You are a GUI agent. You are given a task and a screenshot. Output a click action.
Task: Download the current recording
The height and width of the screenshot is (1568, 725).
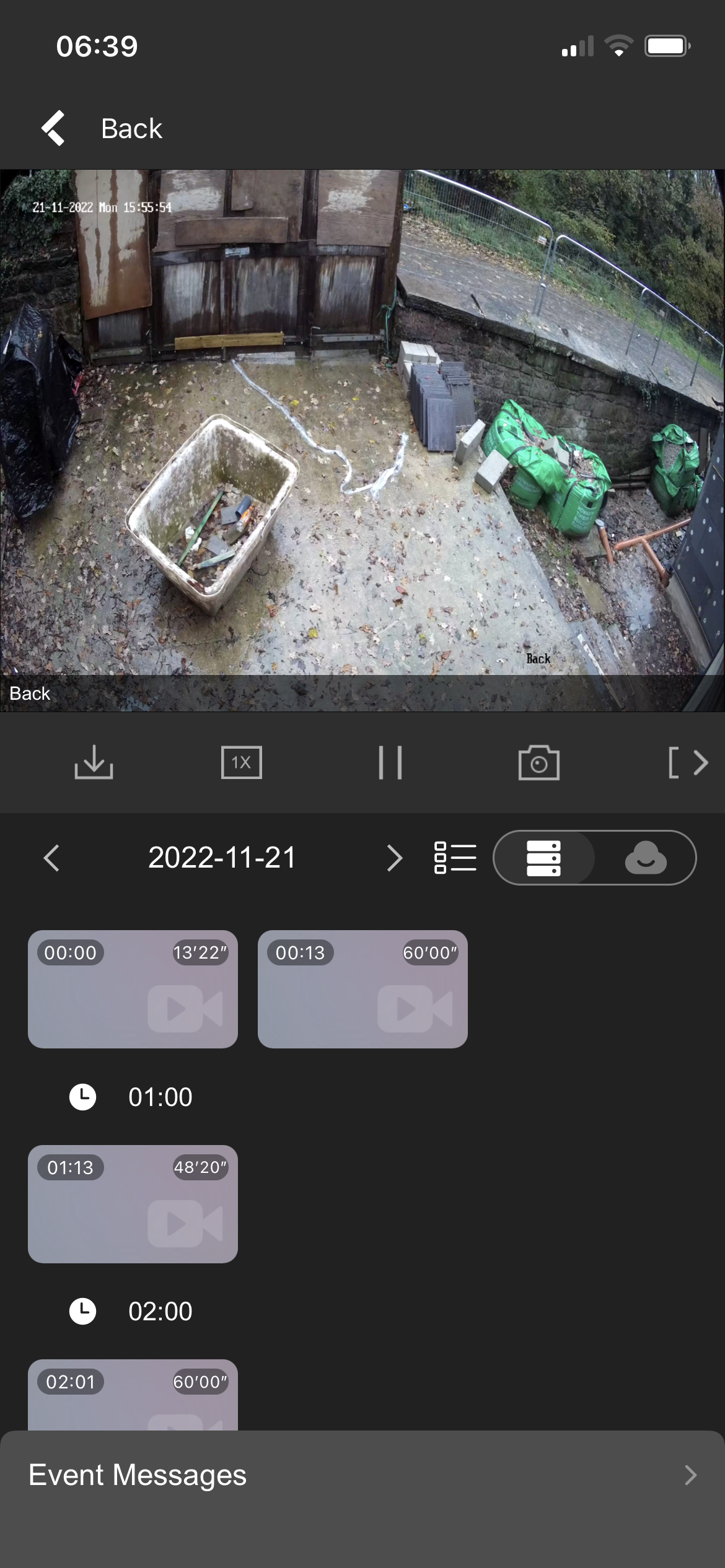point(94,762)
